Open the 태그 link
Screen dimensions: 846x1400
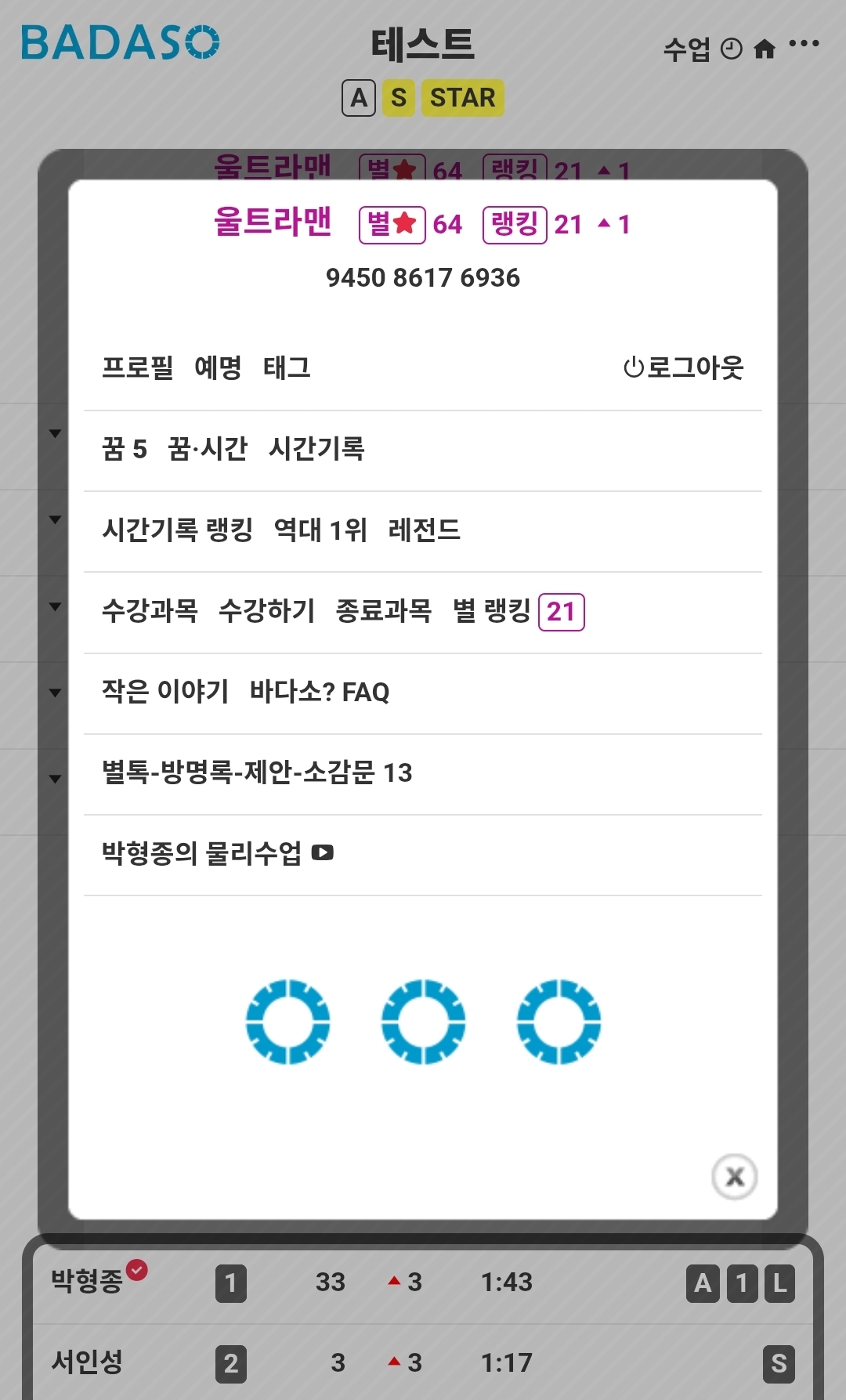point(287,367)
